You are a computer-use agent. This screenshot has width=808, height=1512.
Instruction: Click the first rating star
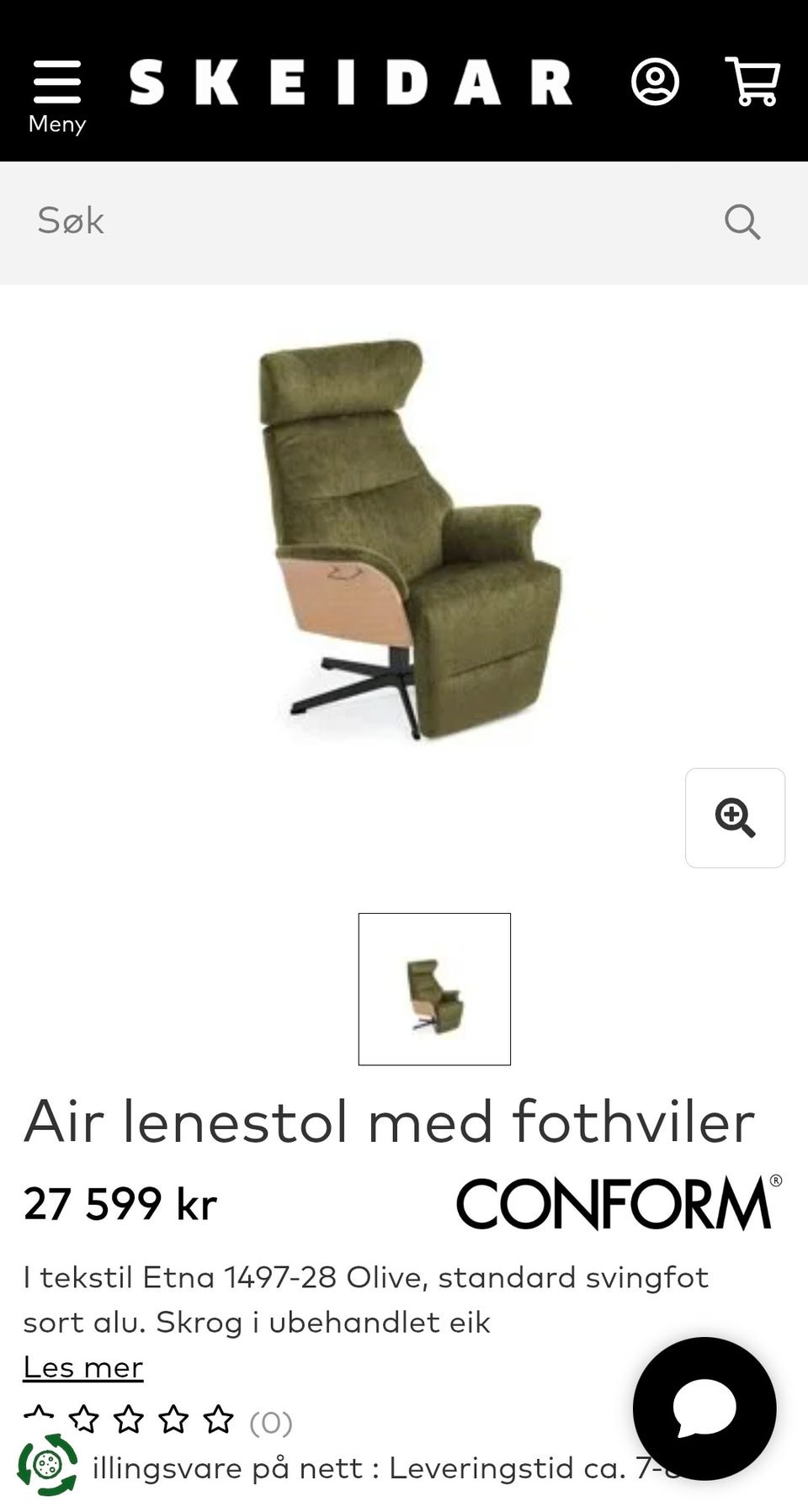point(39,1418)
